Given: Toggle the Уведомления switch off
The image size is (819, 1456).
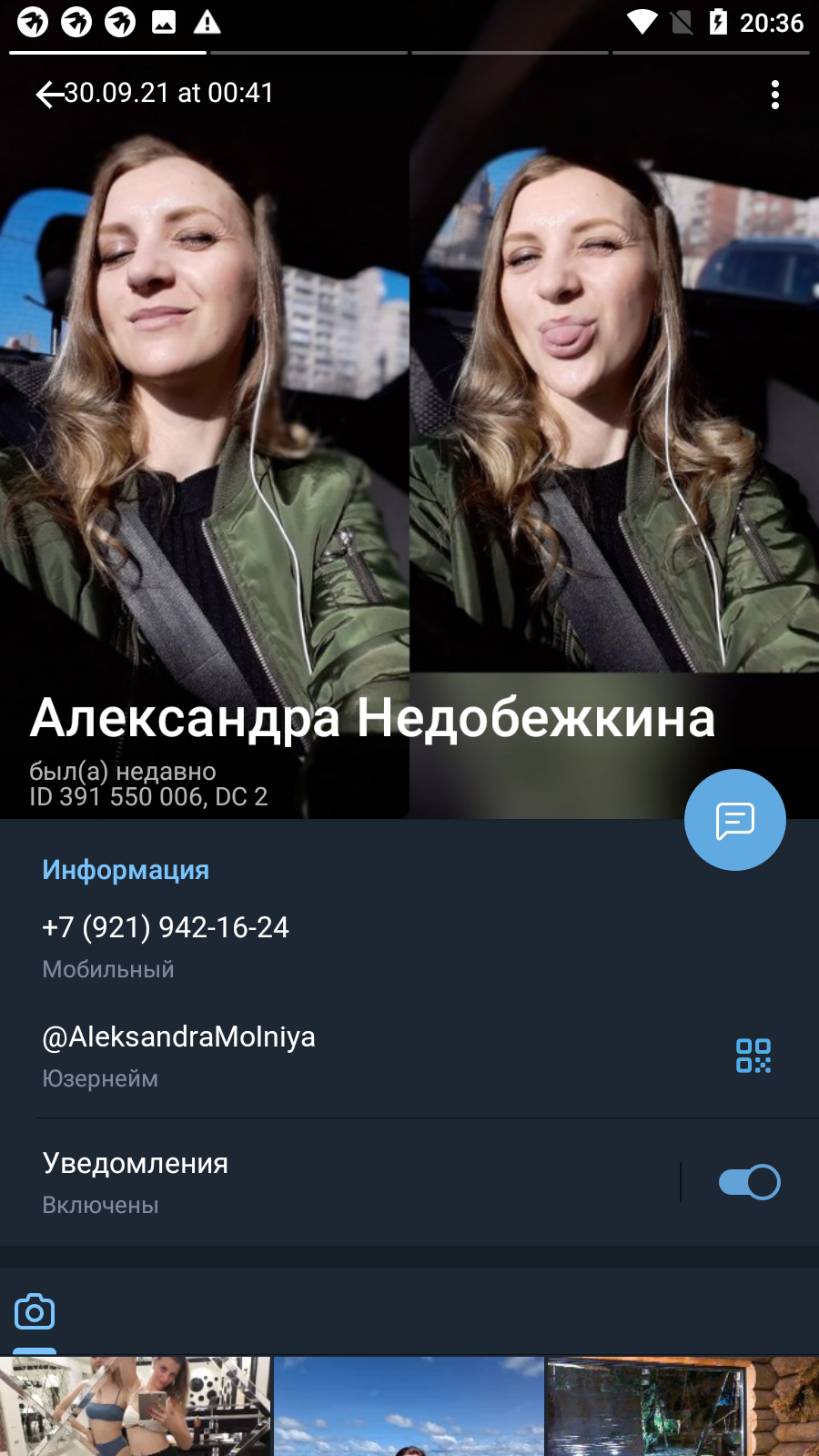Looking at the screenshot, I should tap(750, 1182).
